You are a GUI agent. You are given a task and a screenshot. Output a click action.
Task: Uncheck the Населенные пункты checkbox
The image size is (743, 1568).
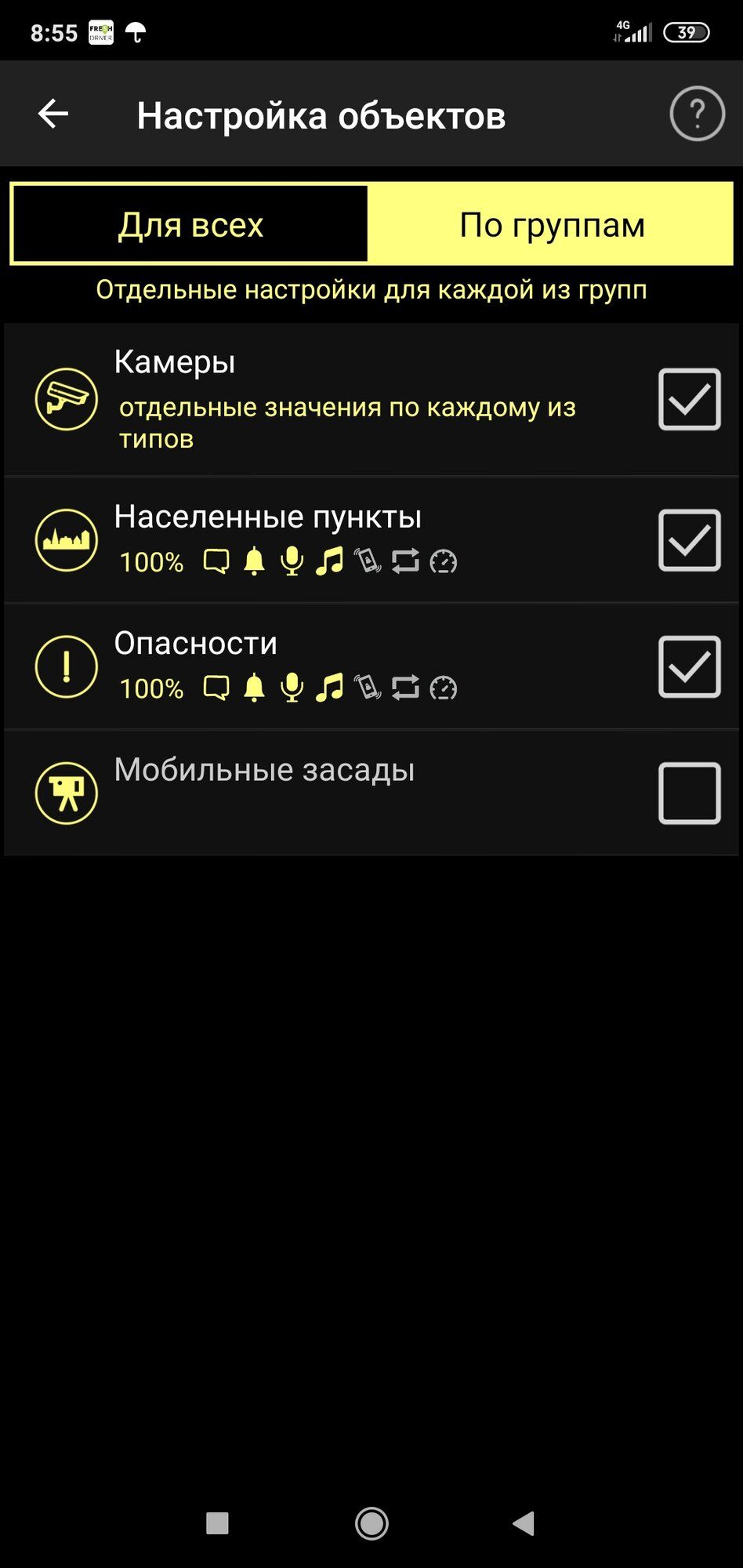[x=689, y=540]
